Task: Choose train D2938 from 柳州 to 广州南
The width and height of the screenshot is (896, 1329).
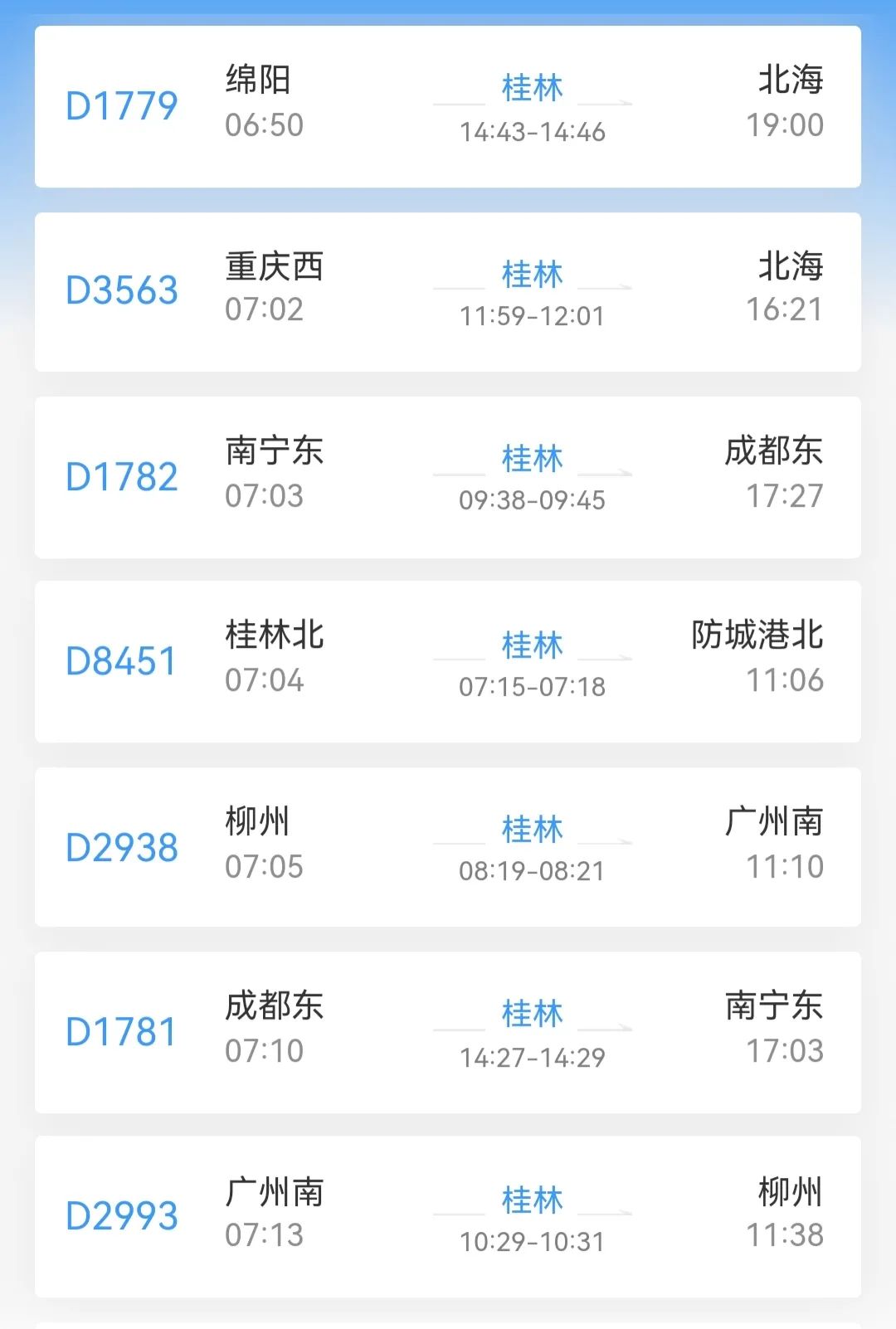Action: [448, 847]
